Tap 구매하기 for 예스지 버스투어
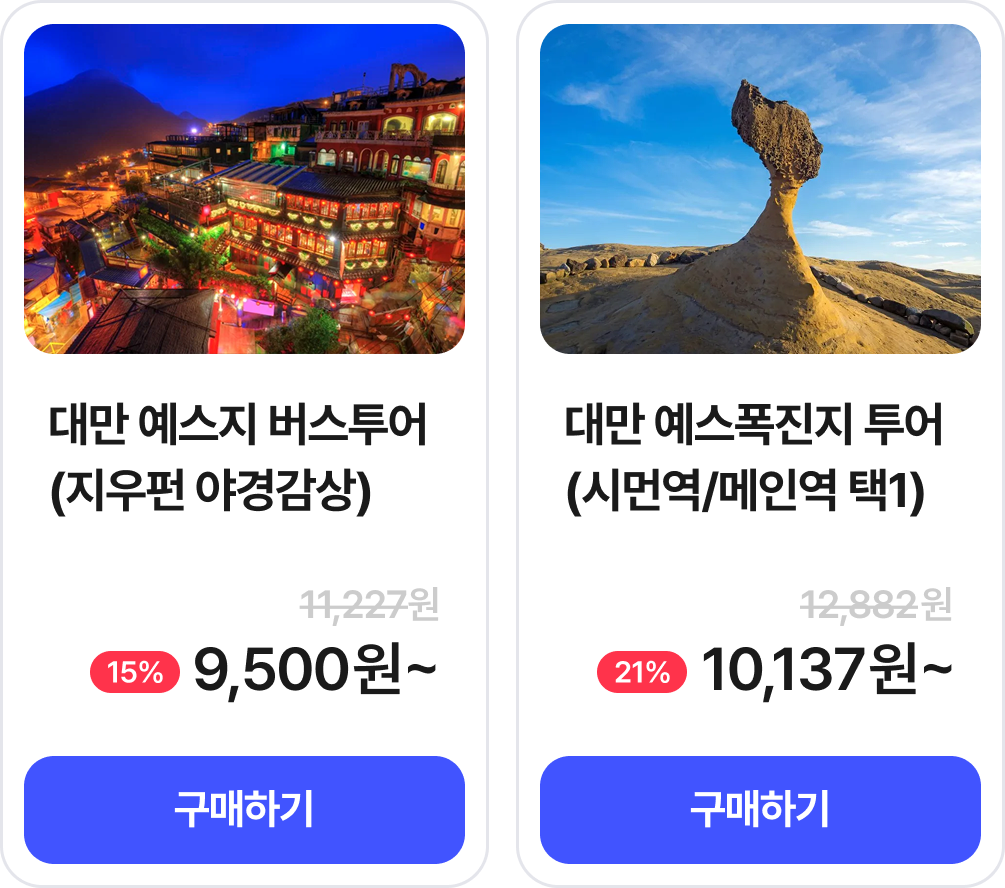1005x888 pixels. point(244,809)
